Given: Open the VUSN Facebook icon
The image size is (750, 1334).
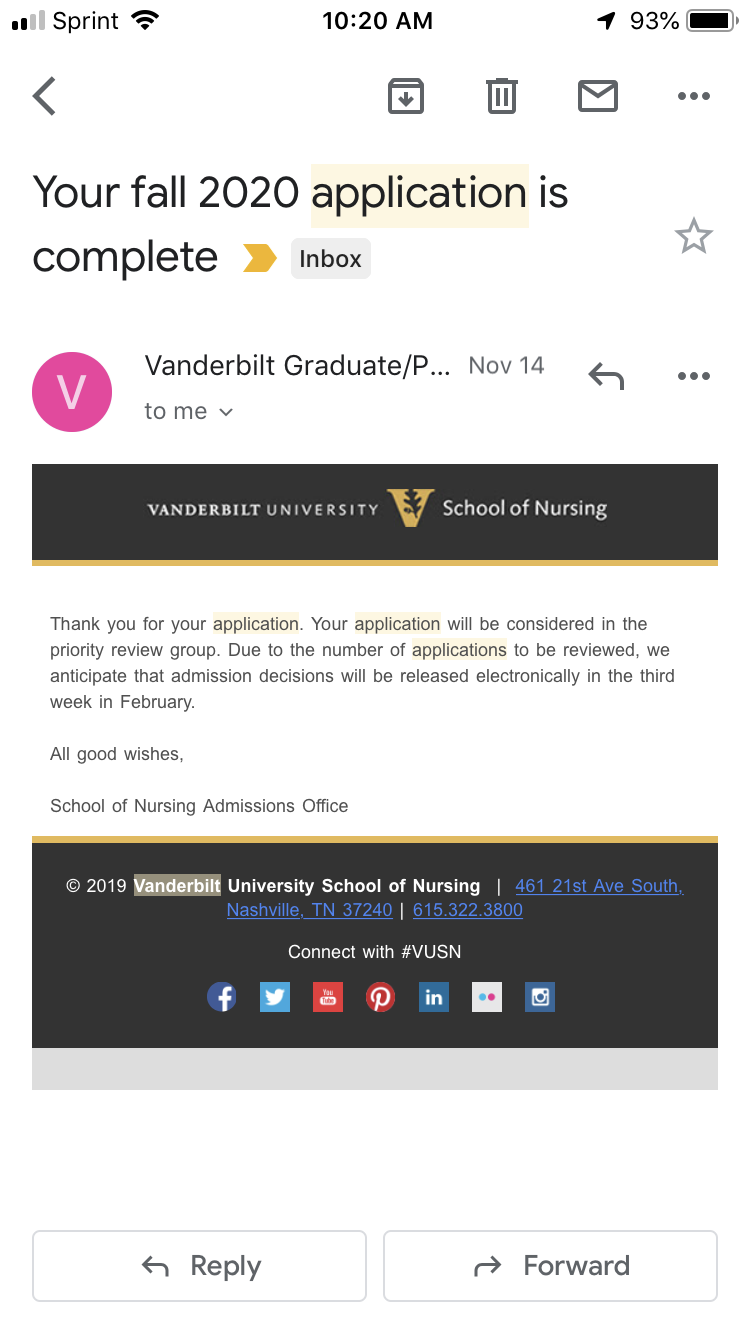Looking at the screenshot, I should [x=222, y=997].
